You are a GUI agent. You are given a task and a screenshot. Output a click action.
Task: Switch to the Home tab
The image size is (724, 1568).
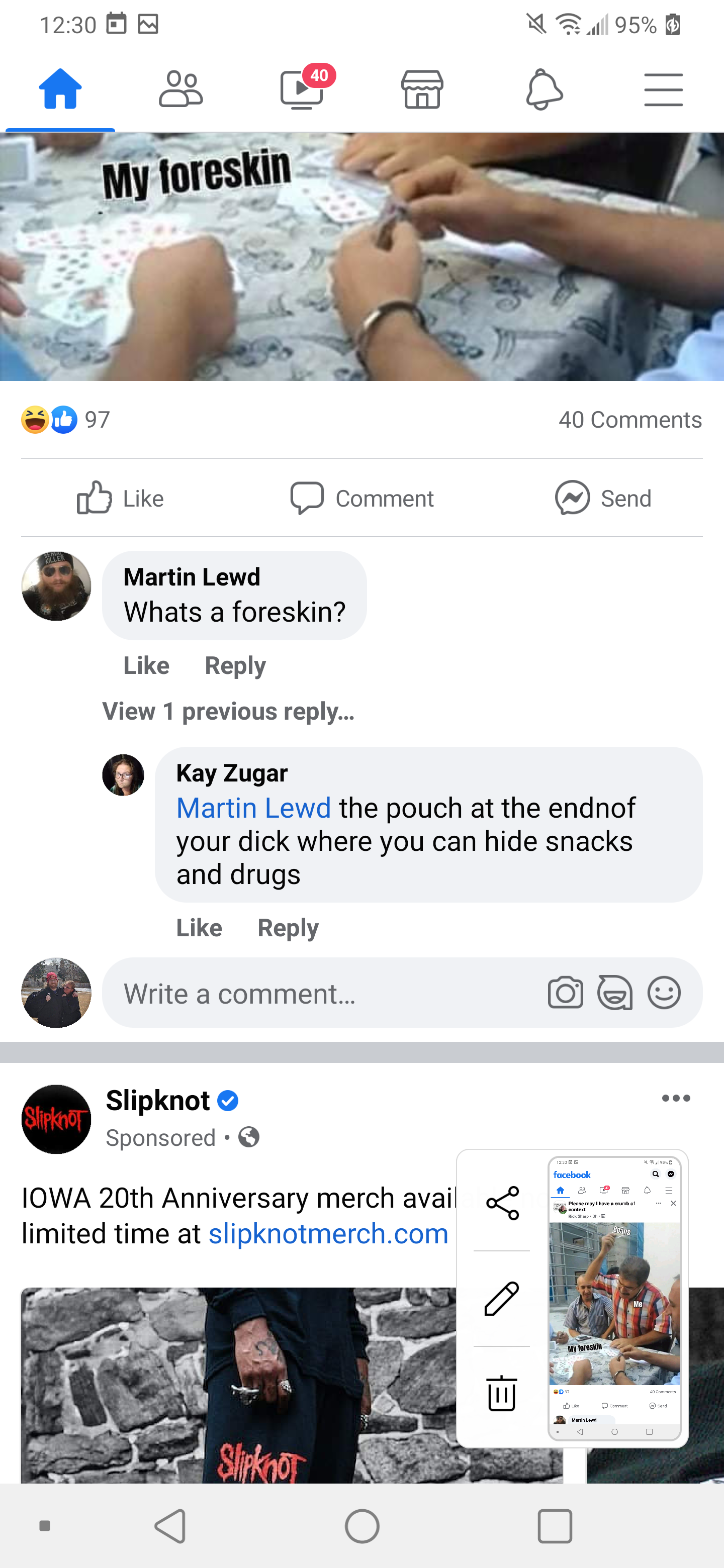point(60,90)
